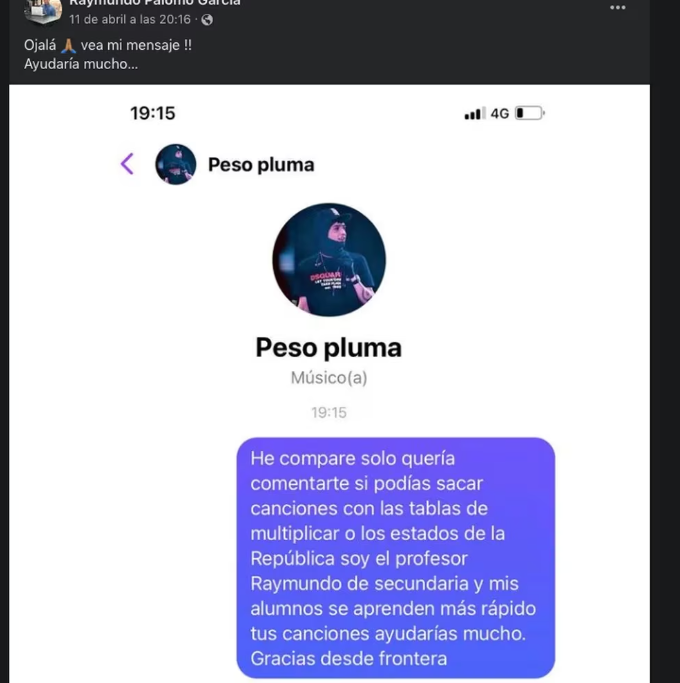
Task: Open the post timestamp 11 de abril
Action: click(130, 20)
